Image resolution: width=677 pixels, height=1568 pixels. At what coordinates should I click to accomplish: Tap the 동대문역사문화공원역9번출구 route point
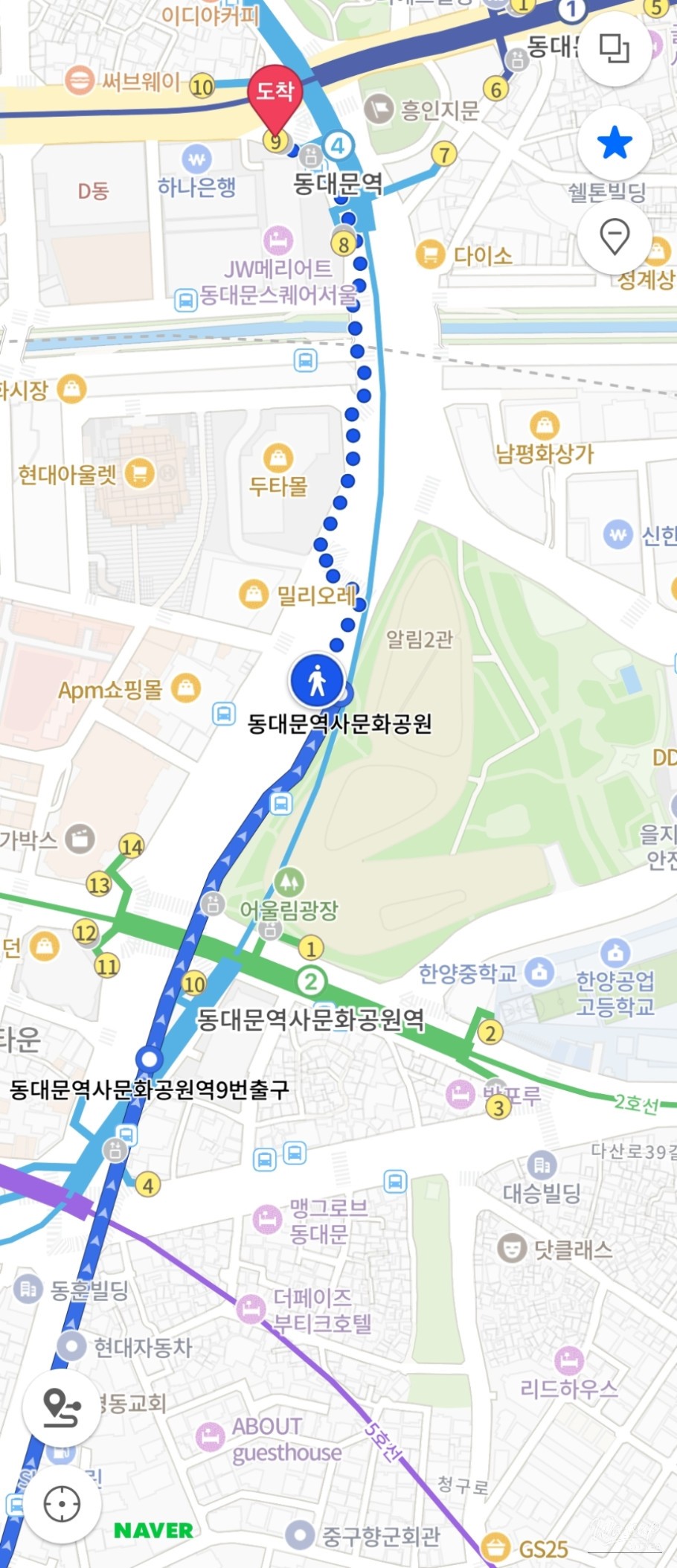click(x=150, y=1059)
